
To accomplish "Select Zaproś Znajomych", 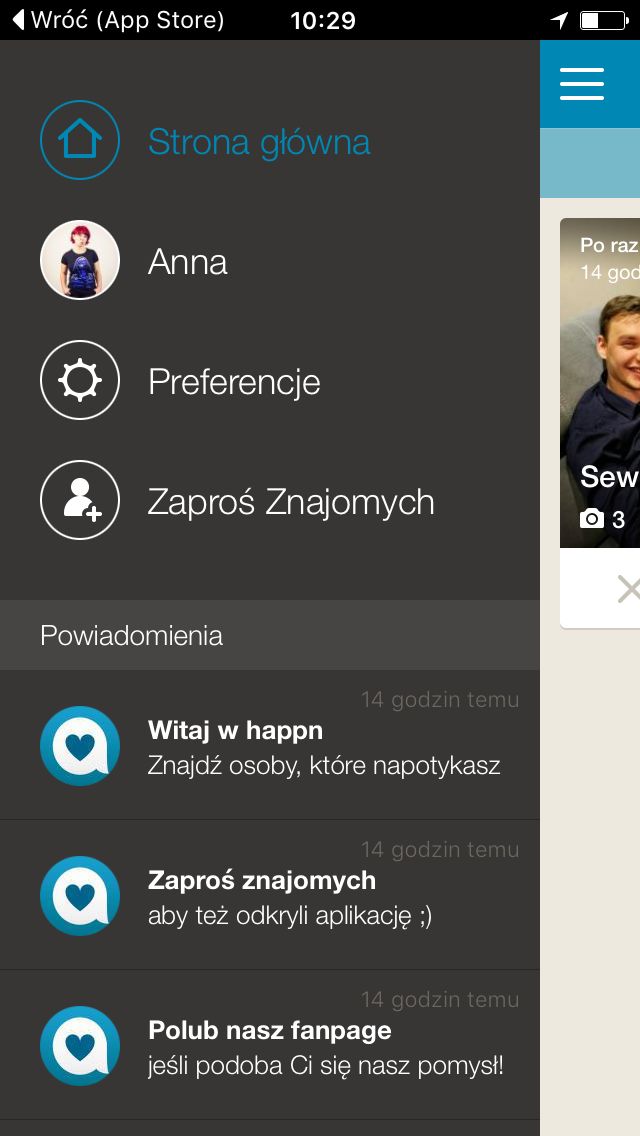I will click(270, 501).
